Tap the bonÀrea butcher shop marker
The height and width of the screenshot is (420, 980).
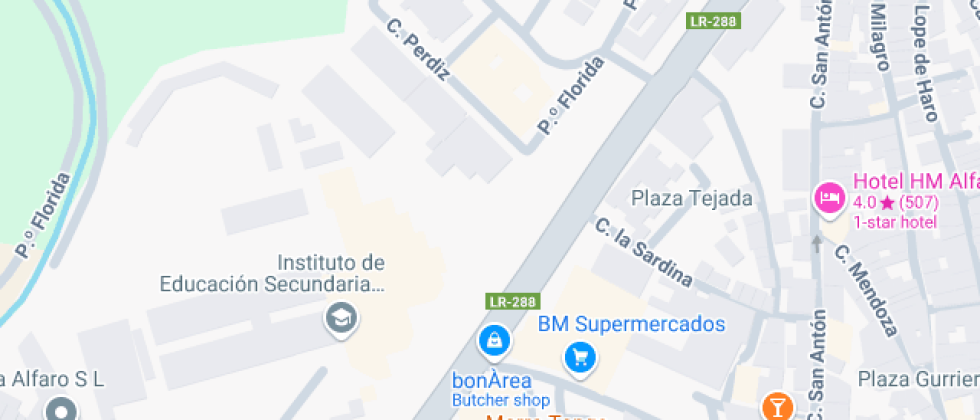492,342
